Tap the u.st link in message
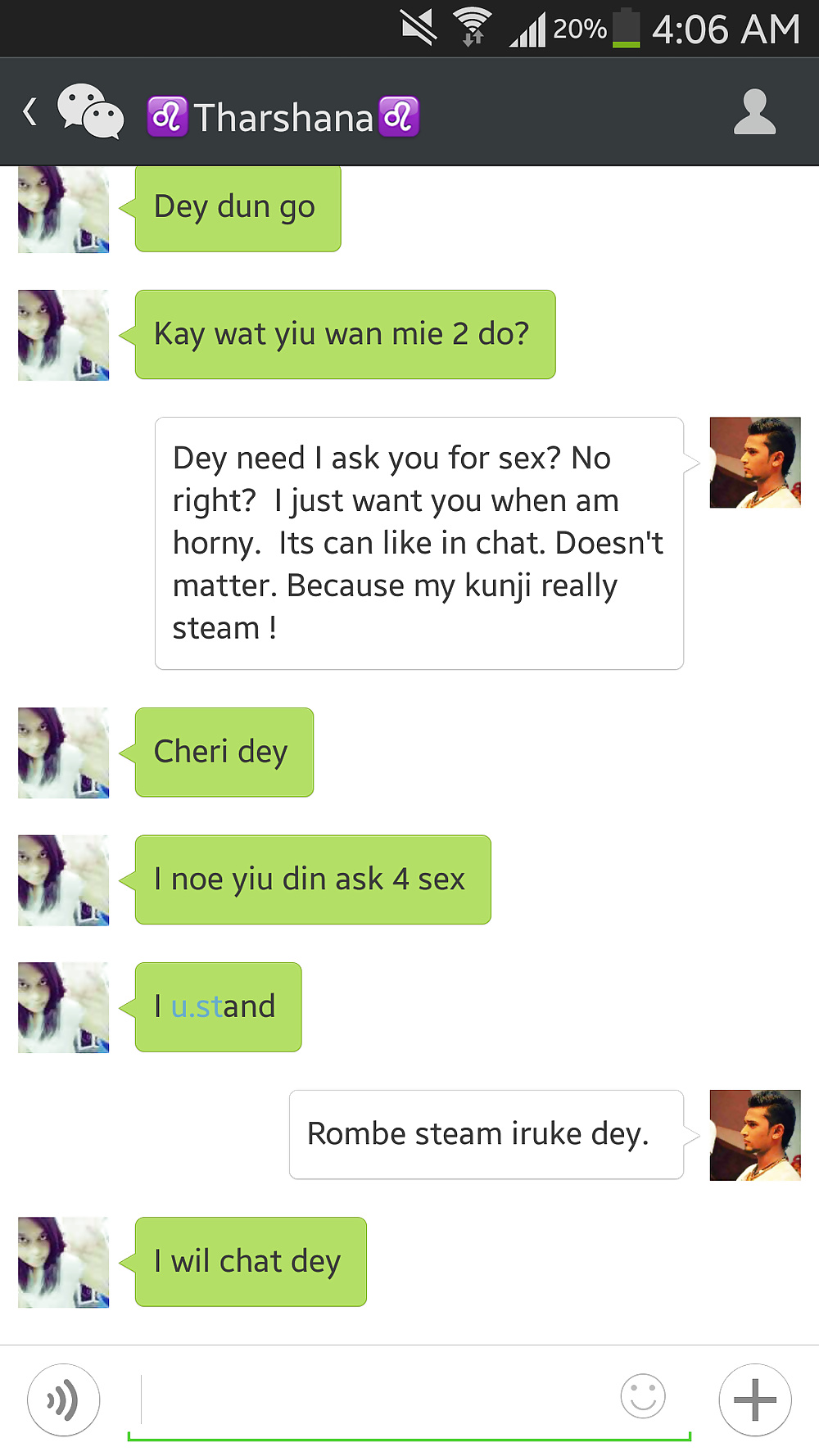This screenshot has width=819, height=1456. pyautogui.click(x=197, y=1006)
